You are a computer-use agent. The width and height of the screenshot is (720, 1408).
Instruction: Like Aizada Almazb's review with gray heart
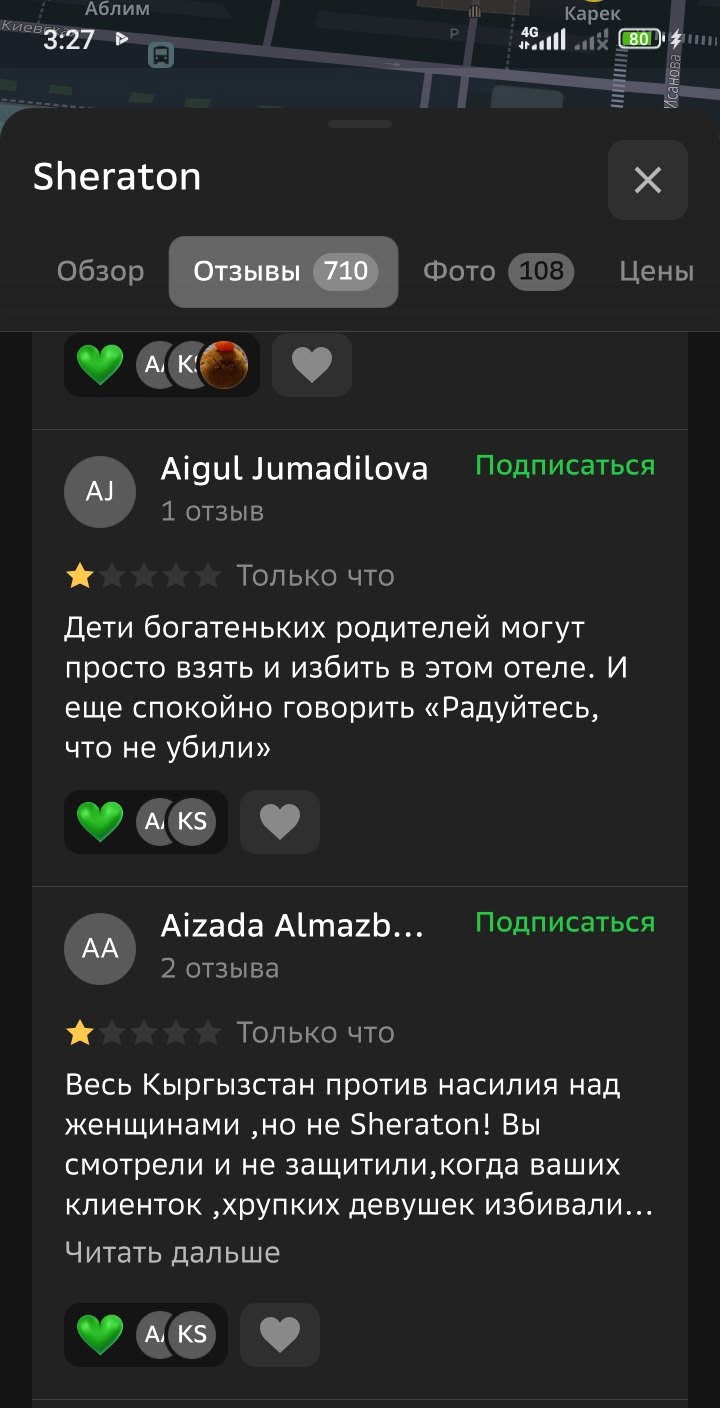tap(280, 1334)
